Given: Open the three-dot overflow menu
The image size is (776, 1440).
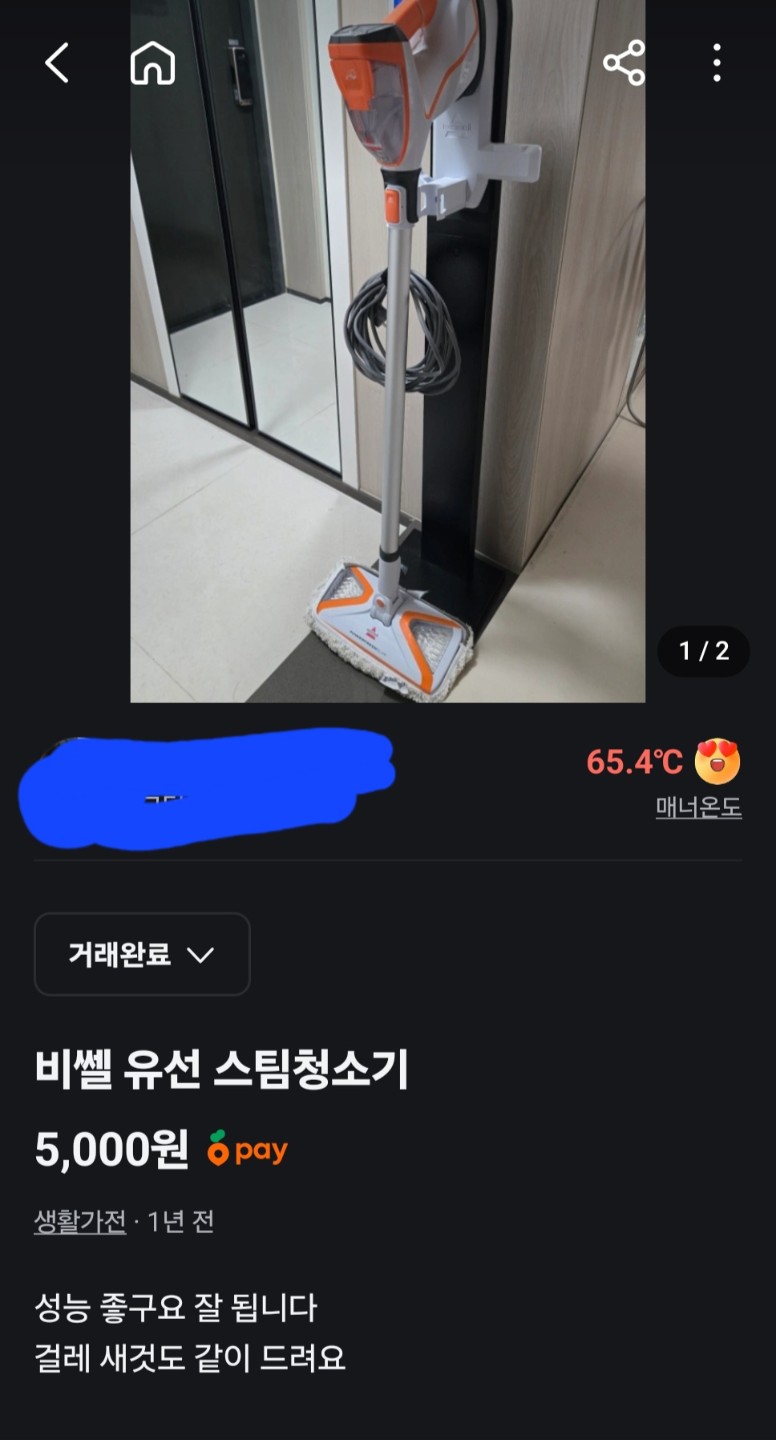Looking at the screenshot, I should pos(716,63).
